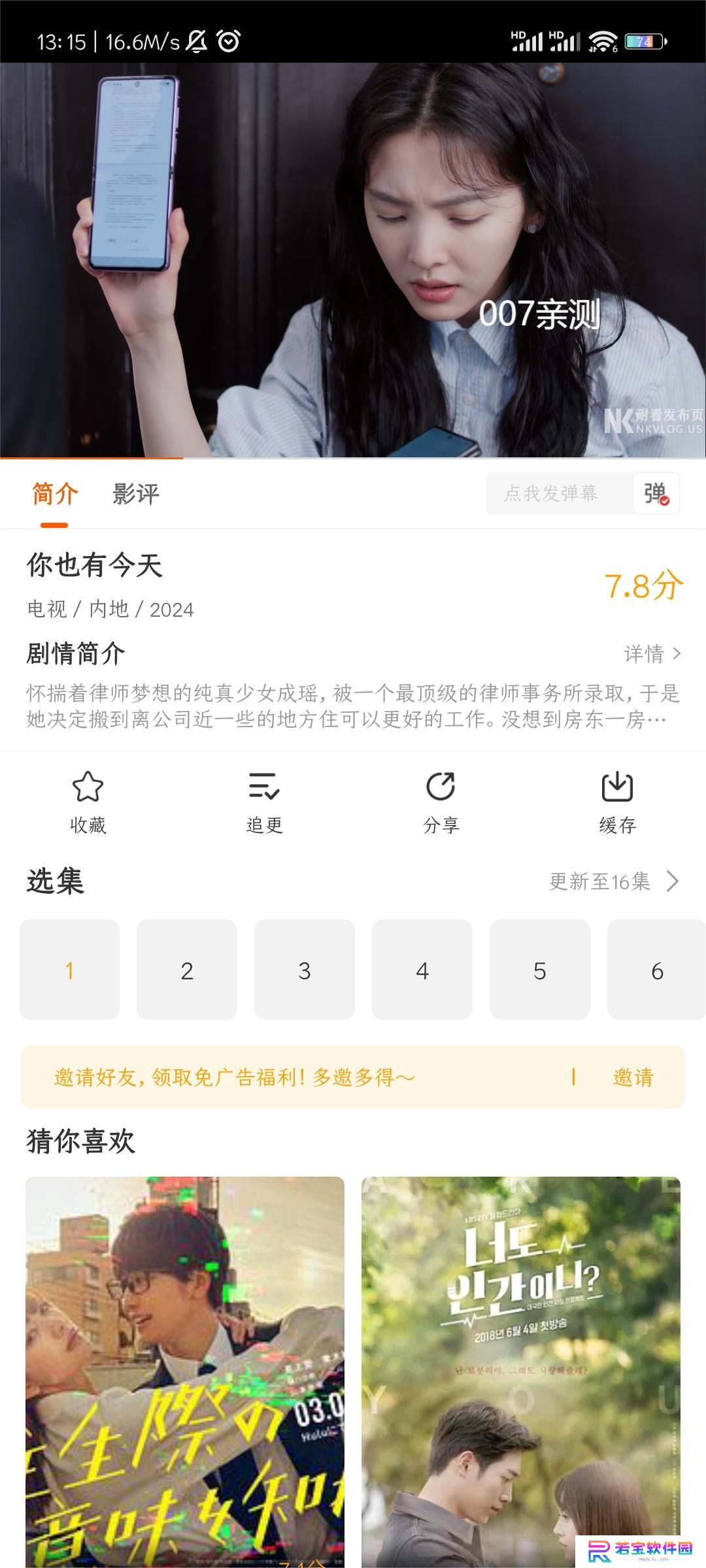Add show to 收藏 favorites
The width and height of the screenshot is (706, 1568).
[88, 802]
